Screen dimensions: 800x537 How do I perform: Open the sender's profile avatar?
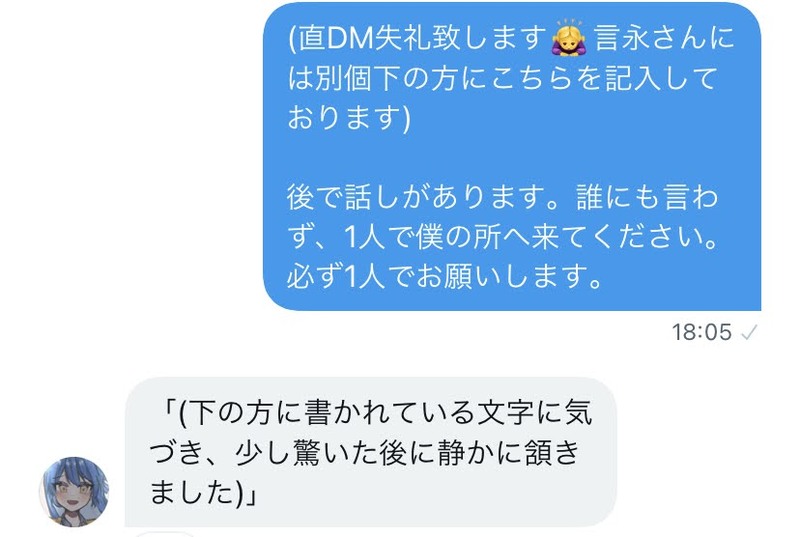point(74,491)
